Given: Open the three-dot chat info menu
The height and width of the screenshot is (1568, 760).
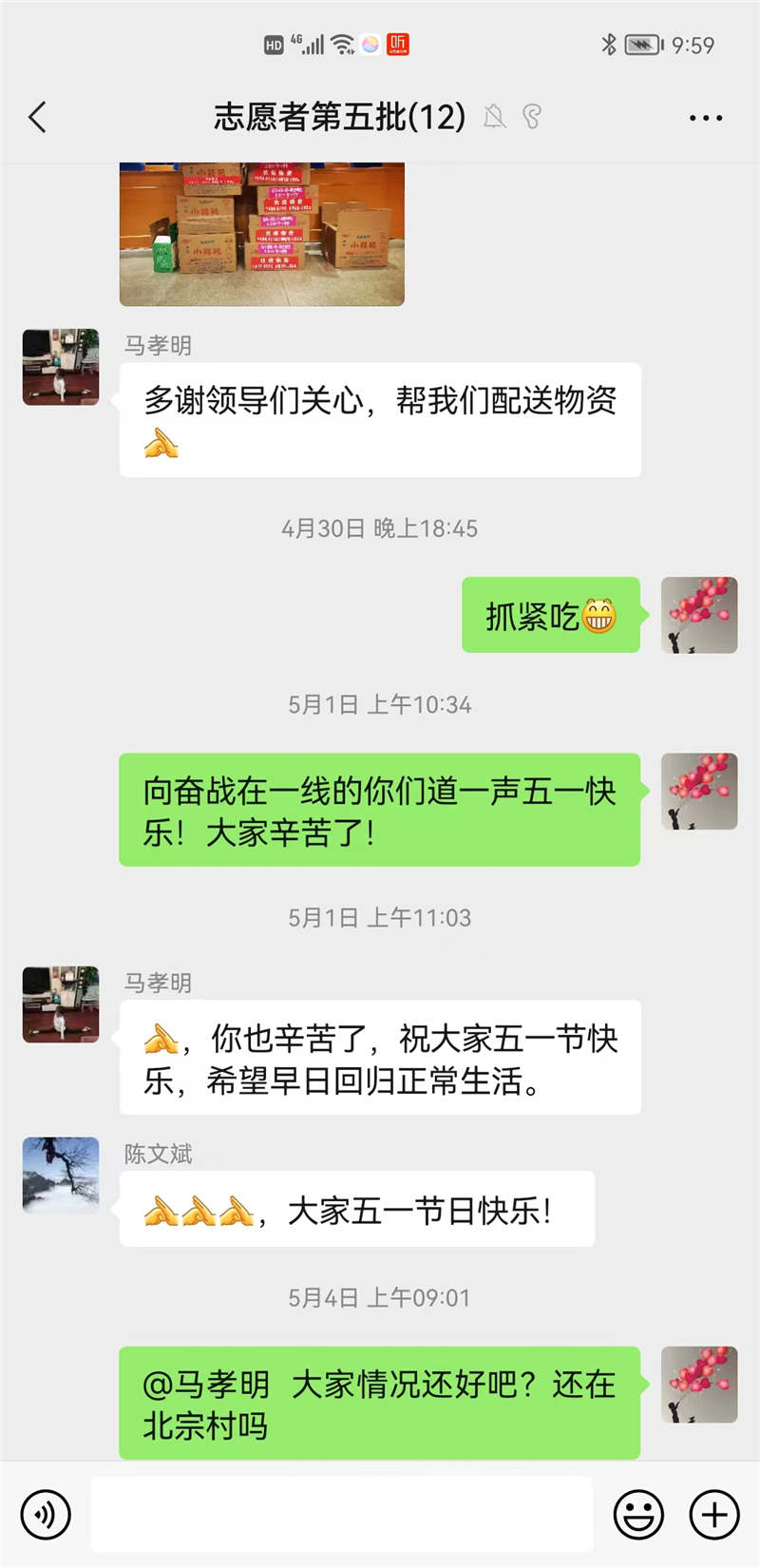Looking at the screenshot, I should coord(705,118).
